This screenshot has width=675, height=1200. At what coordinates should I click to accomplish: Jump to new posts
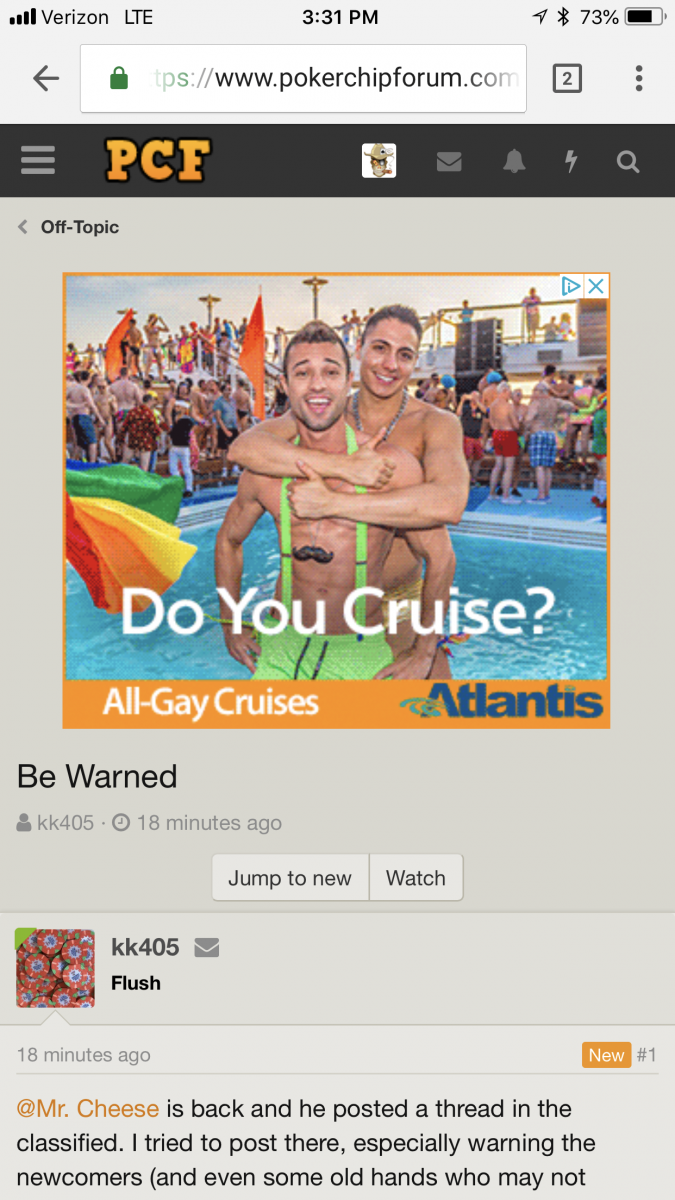pyautogui.click(x=290, y=878)
